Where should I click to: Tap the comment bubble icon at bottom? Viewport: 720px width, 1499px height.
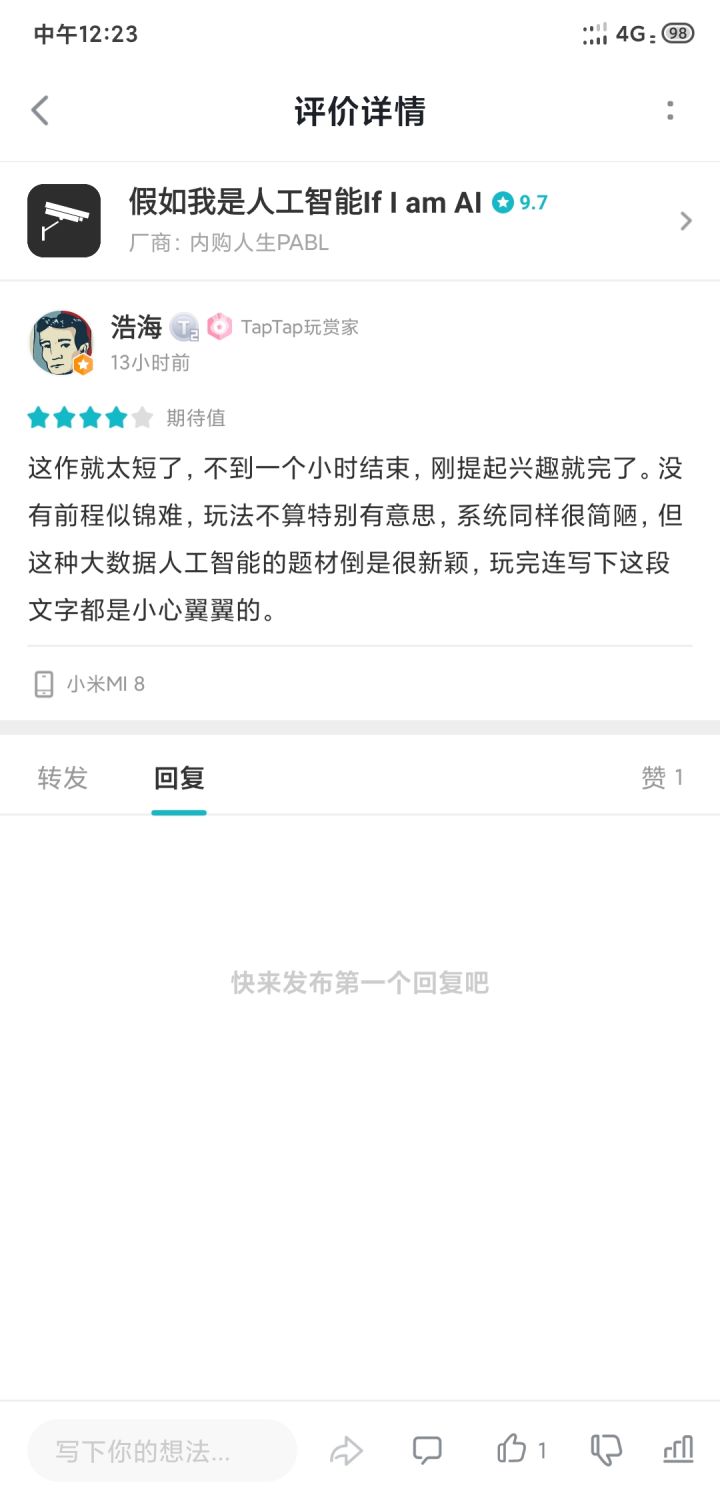426,1448
